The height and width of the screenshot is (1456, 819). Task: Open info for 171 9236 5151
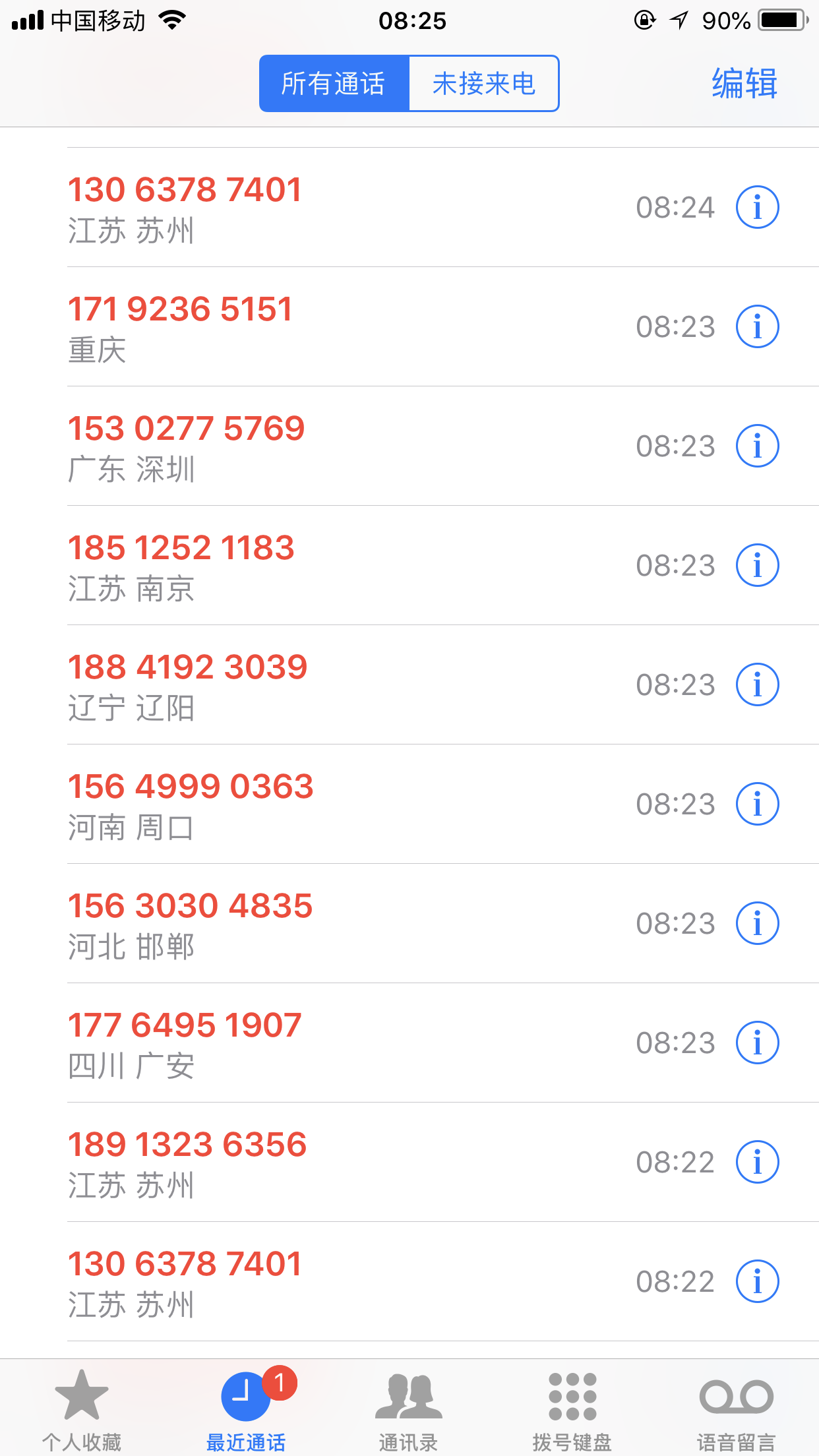click(x=757, y=326)
